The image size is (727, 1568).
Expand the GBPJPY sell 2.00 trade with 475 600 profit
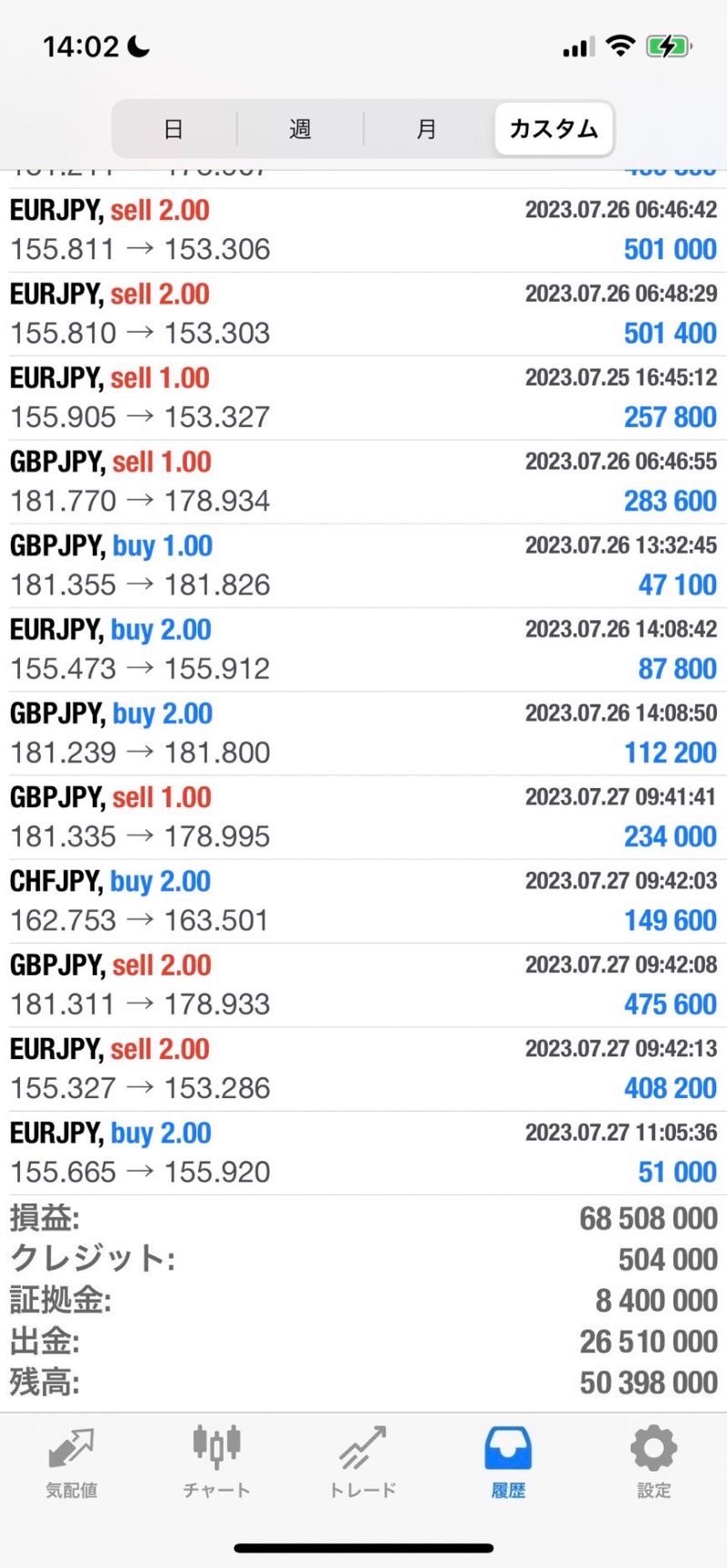[x=363, y=984]
